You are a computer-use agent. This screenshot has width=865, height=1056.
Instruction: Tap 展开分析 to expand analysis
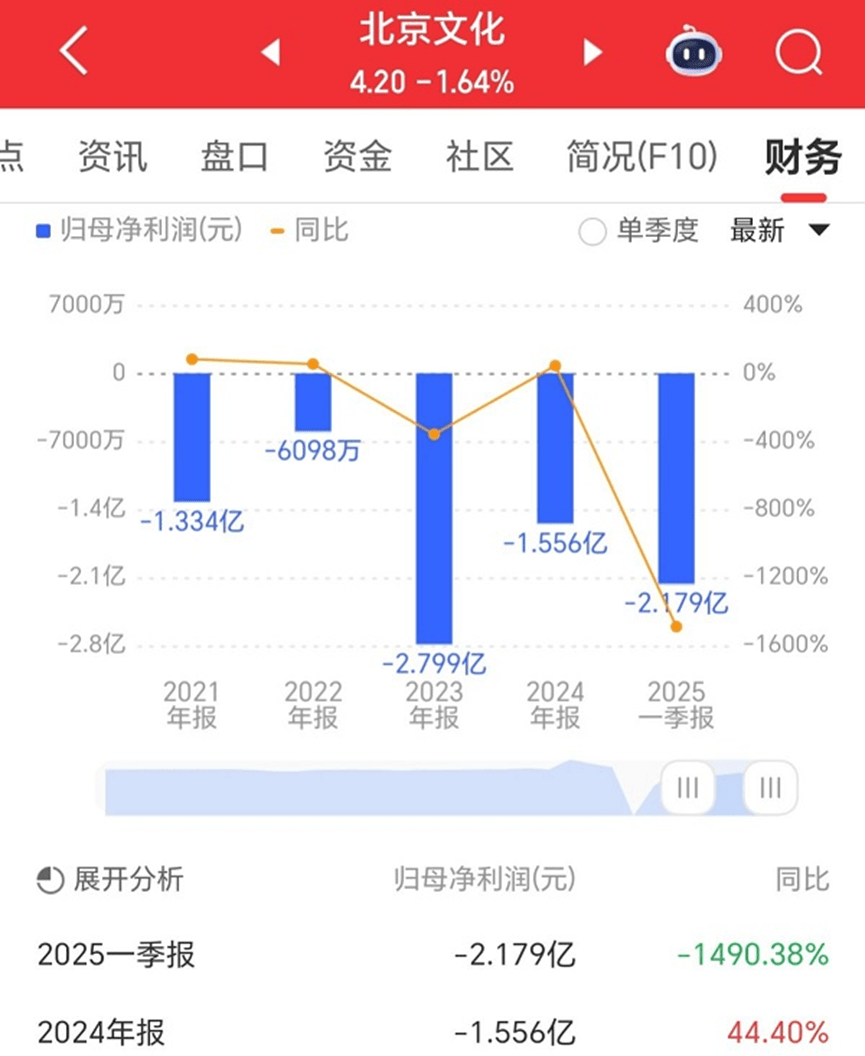point(110,880)
